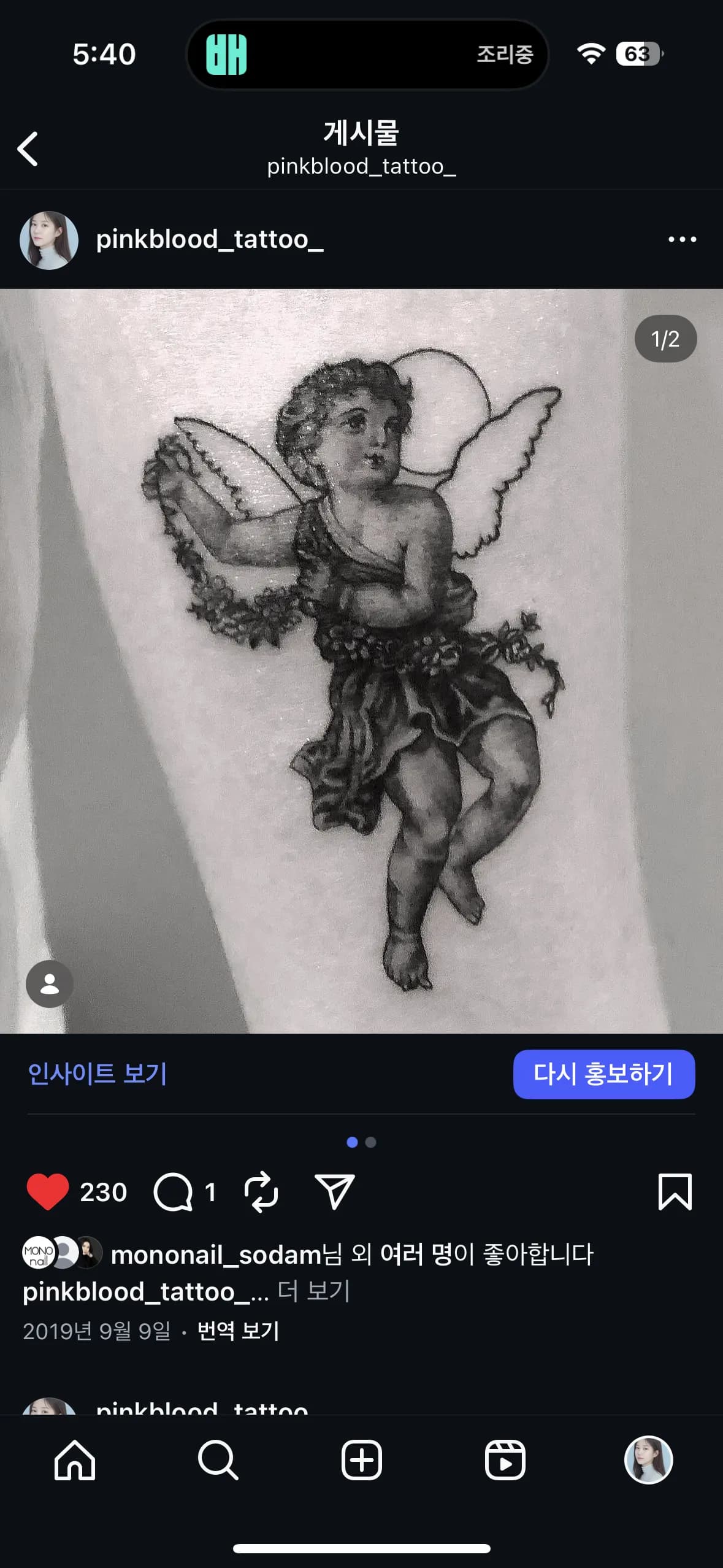Show tagged people on the photo
The height and width of the screenshot is (1568, 723).
pyautogui.click(x=50, y=983)
